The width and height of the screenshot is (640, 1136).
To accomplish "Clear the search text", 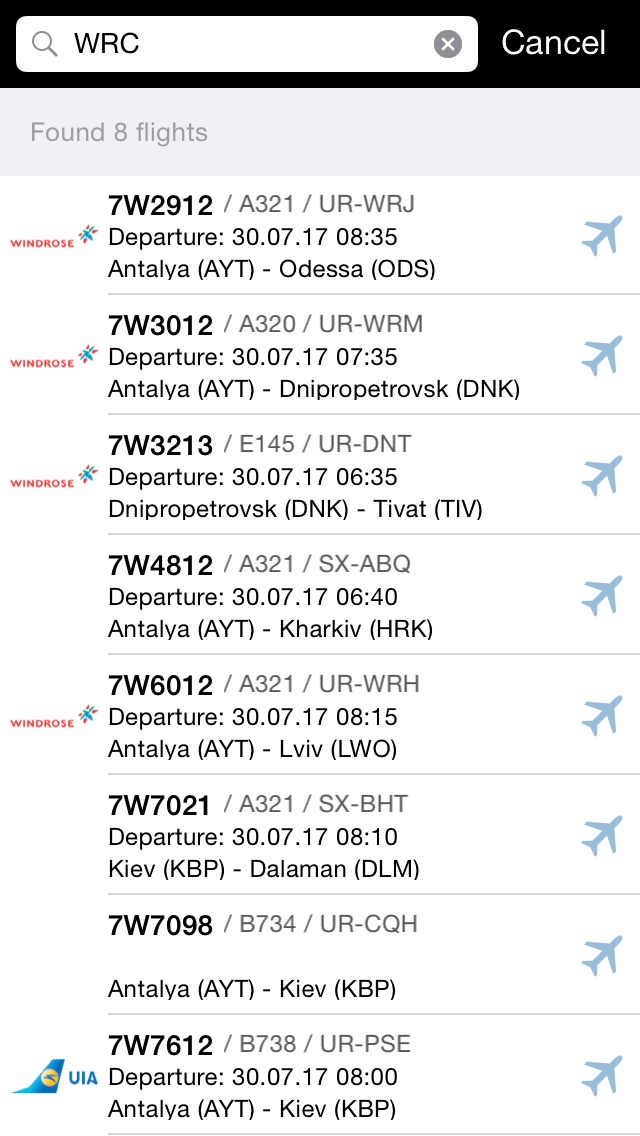I will 448,44.
